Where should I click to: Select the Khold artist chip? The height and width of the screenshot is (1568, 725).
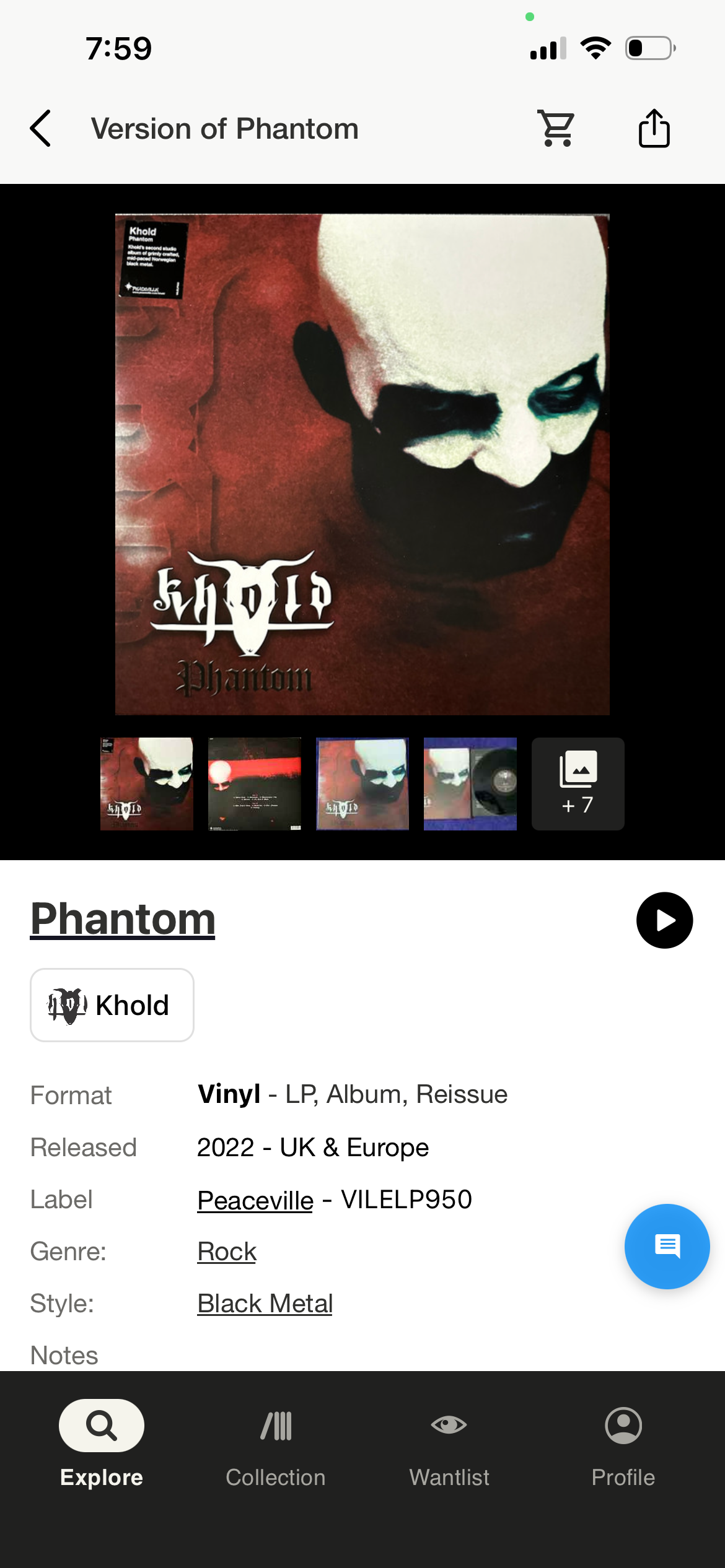click(x=112, y=1004)
